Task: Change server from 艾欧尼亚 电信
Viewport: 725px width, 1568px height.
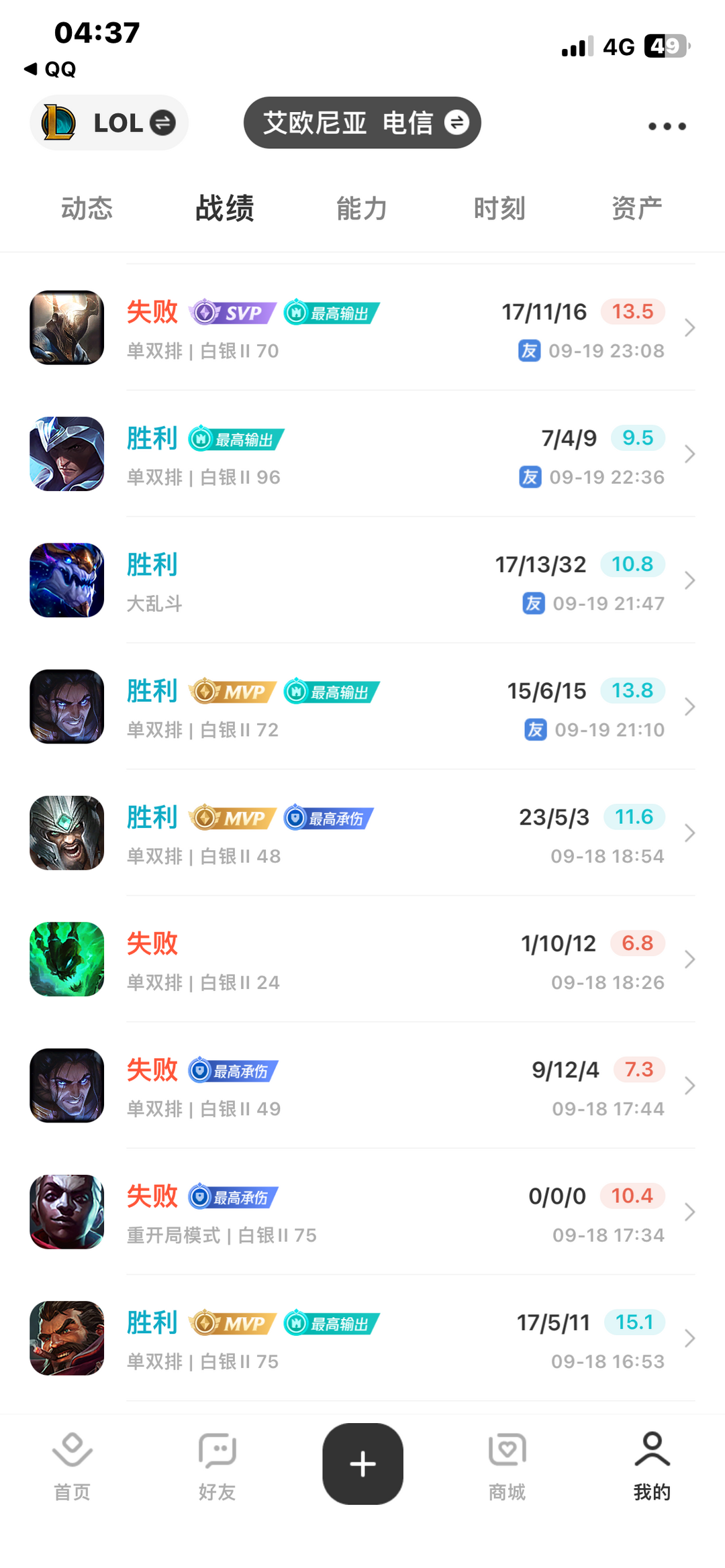Action: click(362, 123)
